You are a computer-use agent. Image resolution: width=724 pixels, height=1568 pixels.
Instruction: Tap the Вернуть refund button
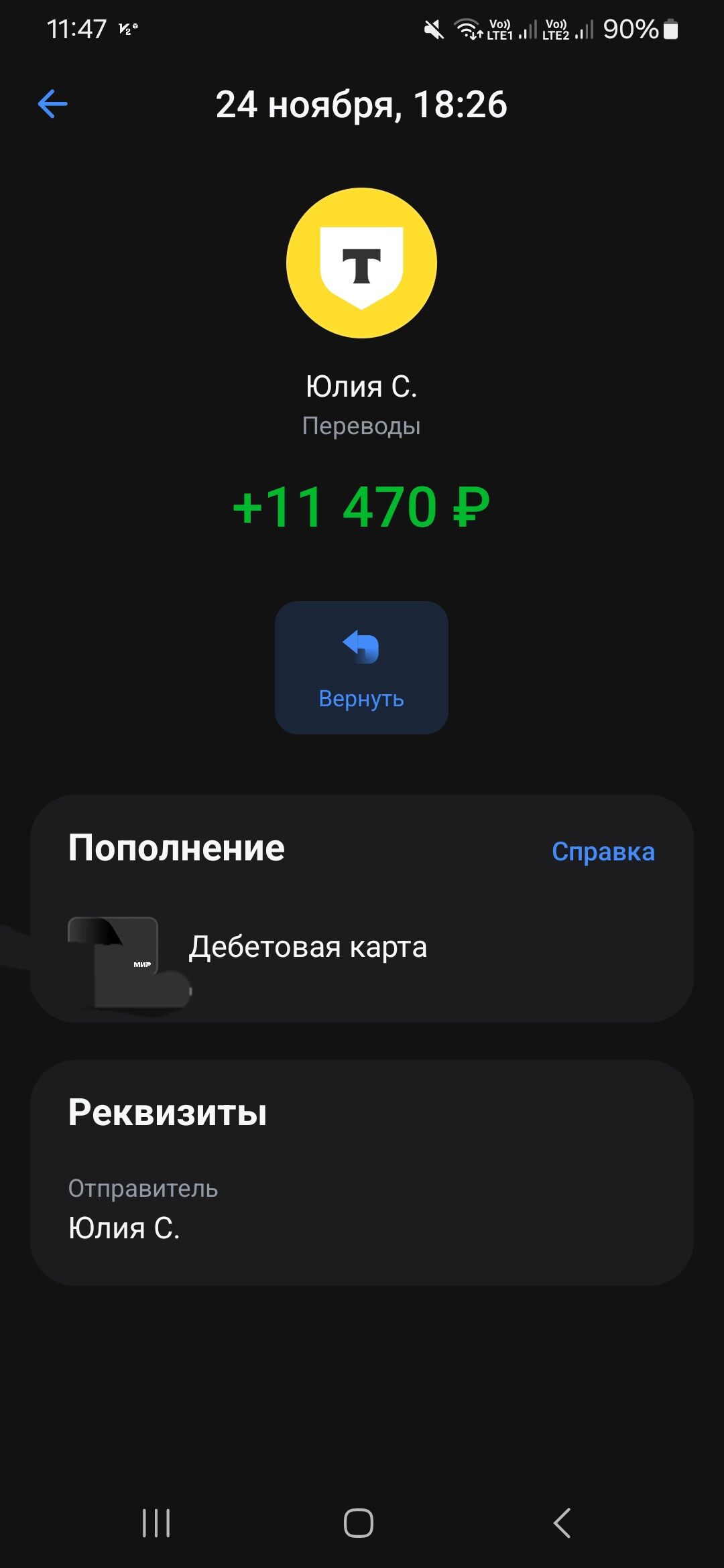click(361, 667)
